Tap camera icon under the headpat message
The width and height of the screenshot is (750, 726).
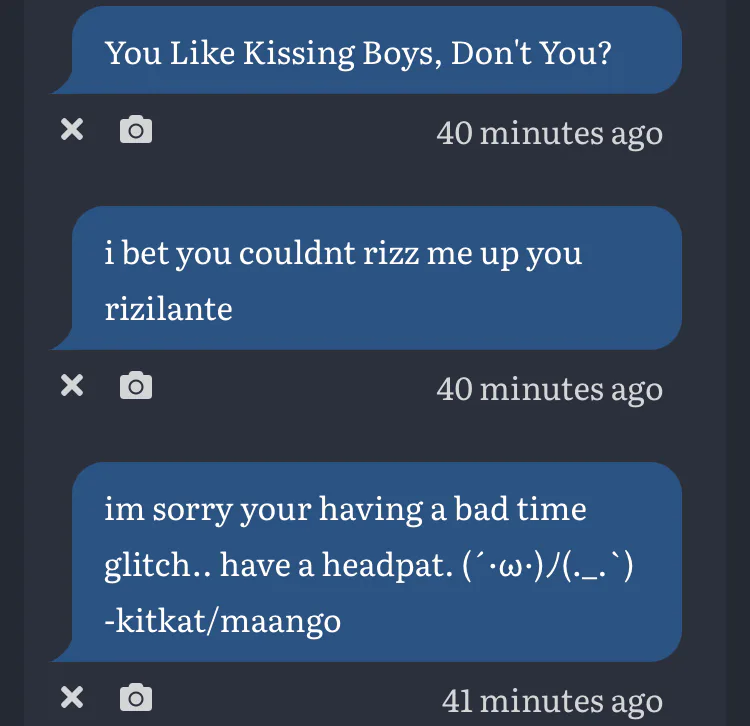136,697
